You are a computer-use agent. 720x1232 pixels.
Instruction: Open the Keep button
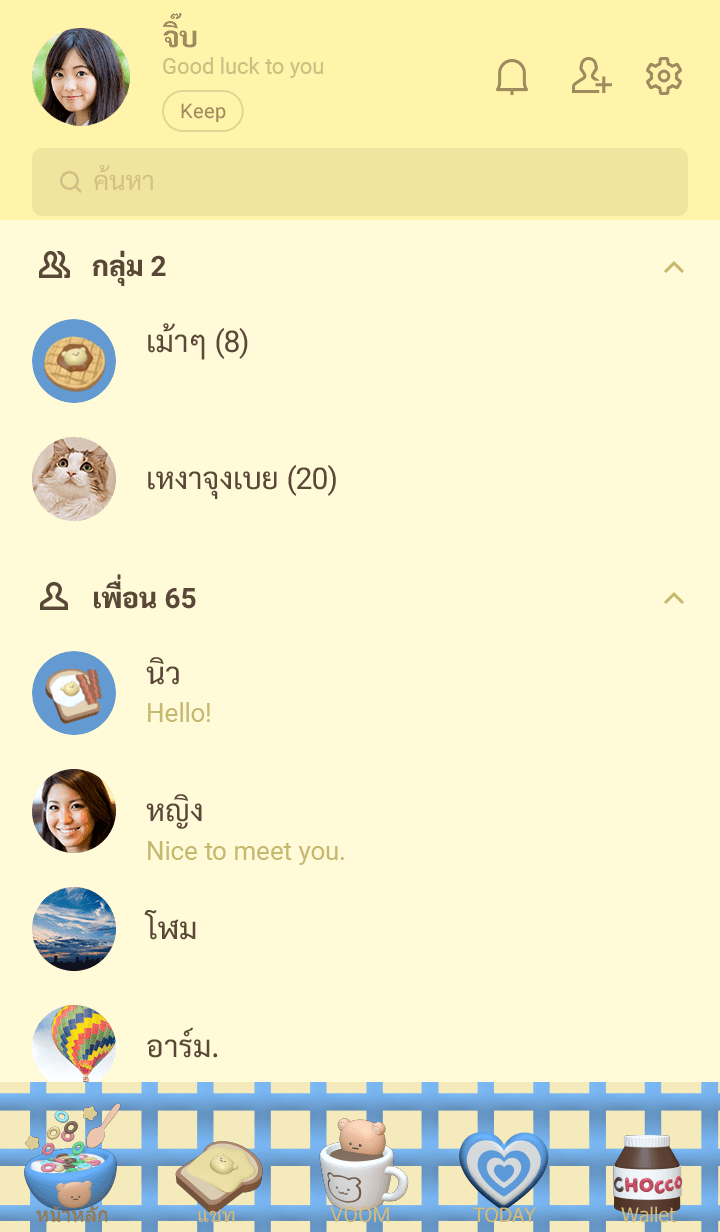coord(203,111)
